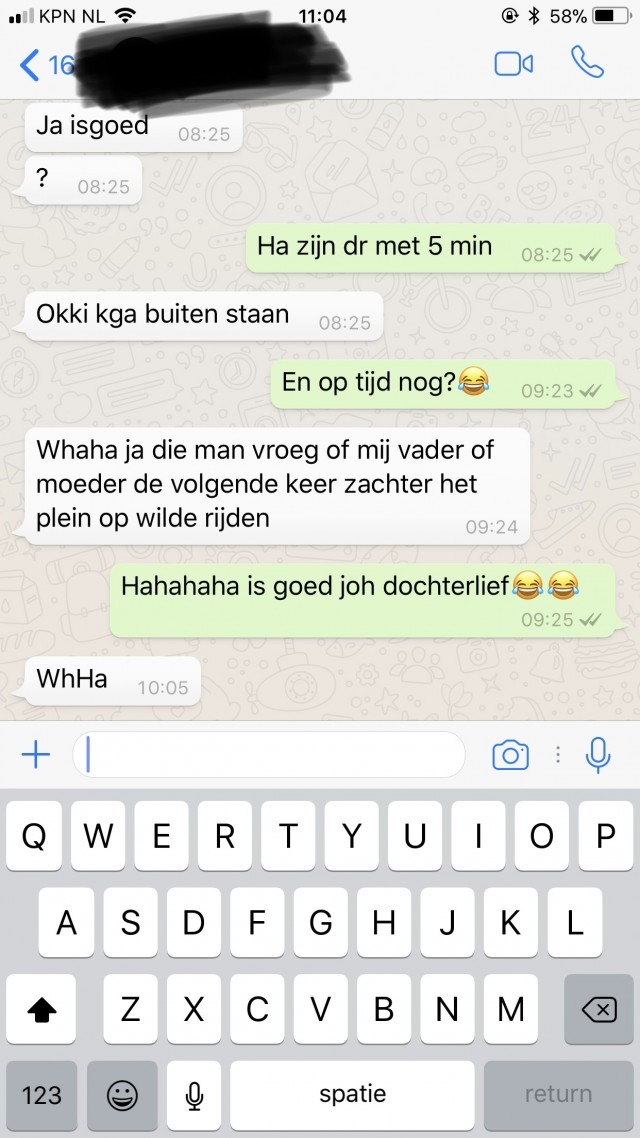Screen dimensions: 640x1138
Task: Switch to the emoji keyboard
Action: 122,1095
